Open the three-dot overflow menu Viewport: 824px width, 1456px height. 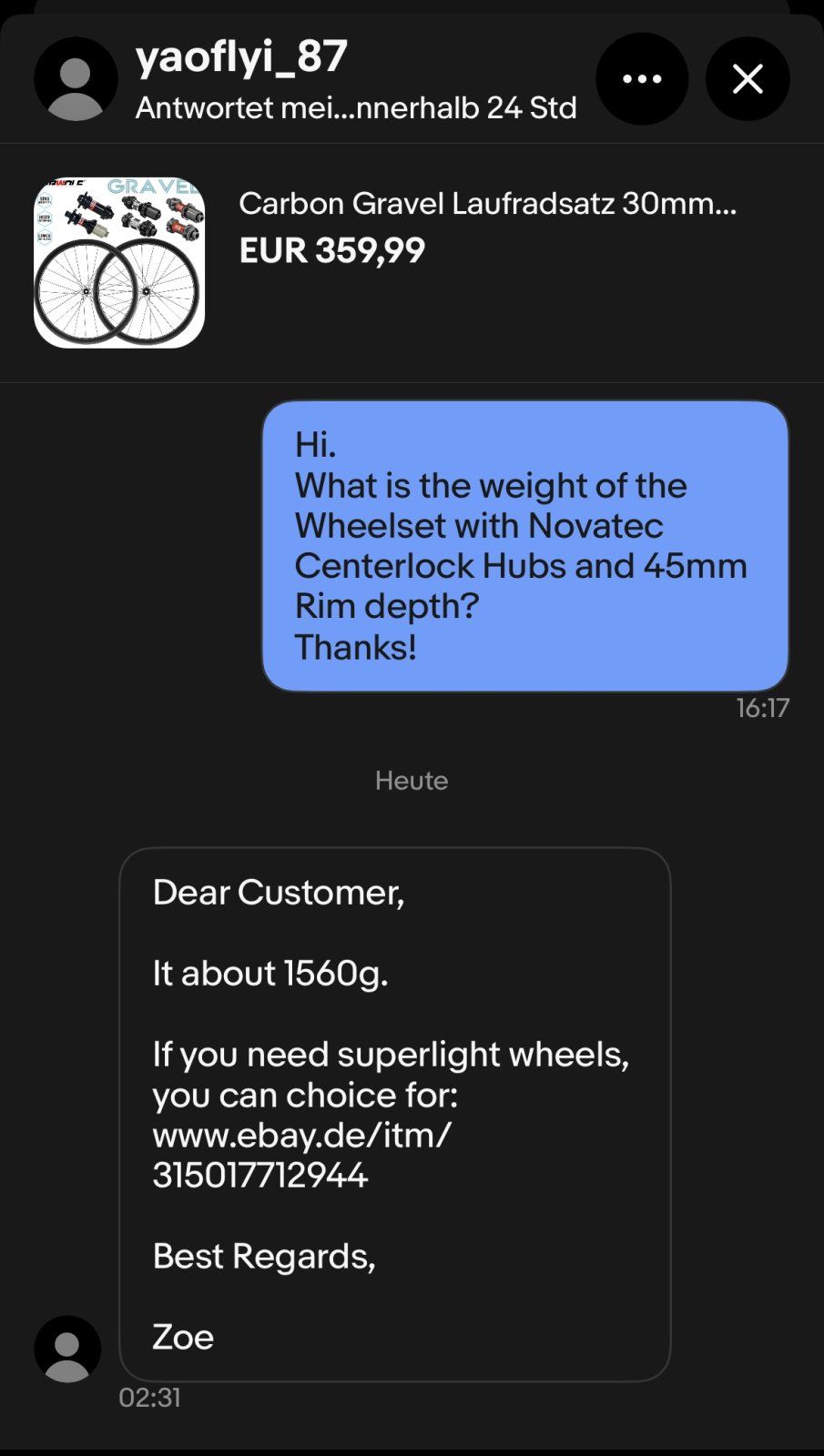coord(642,79)
